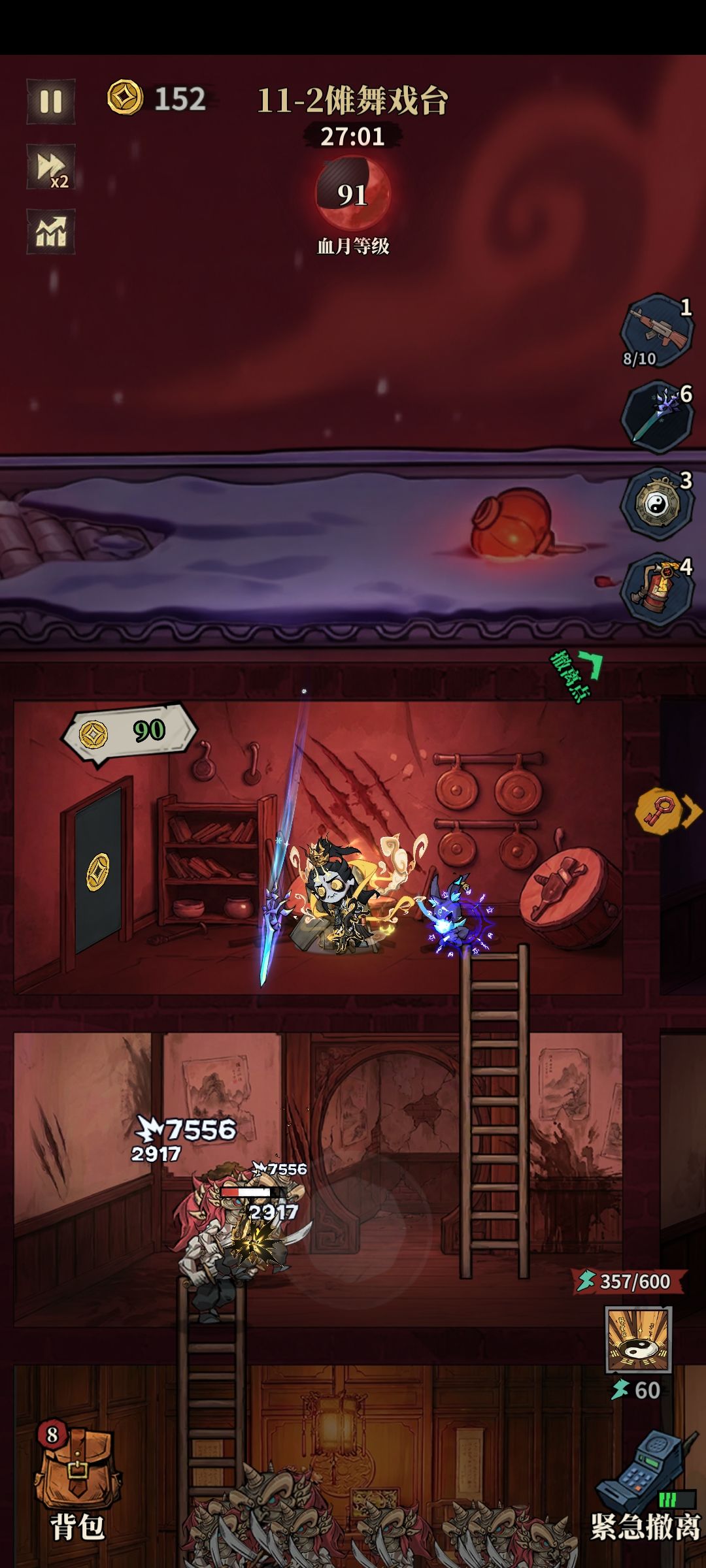
Task: Use the yin-yang mirror item slot
Action: 656,502
